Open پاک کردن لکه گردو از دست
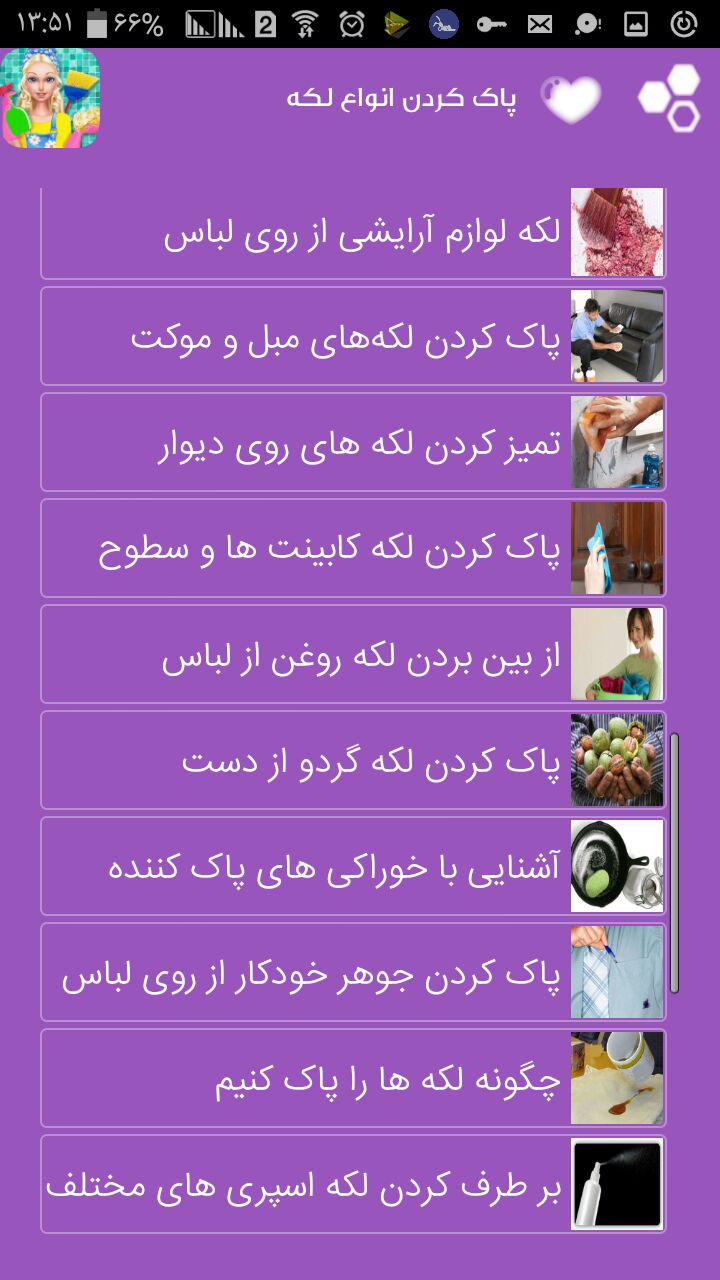The image size is (720, 1280). pos(353,760)
